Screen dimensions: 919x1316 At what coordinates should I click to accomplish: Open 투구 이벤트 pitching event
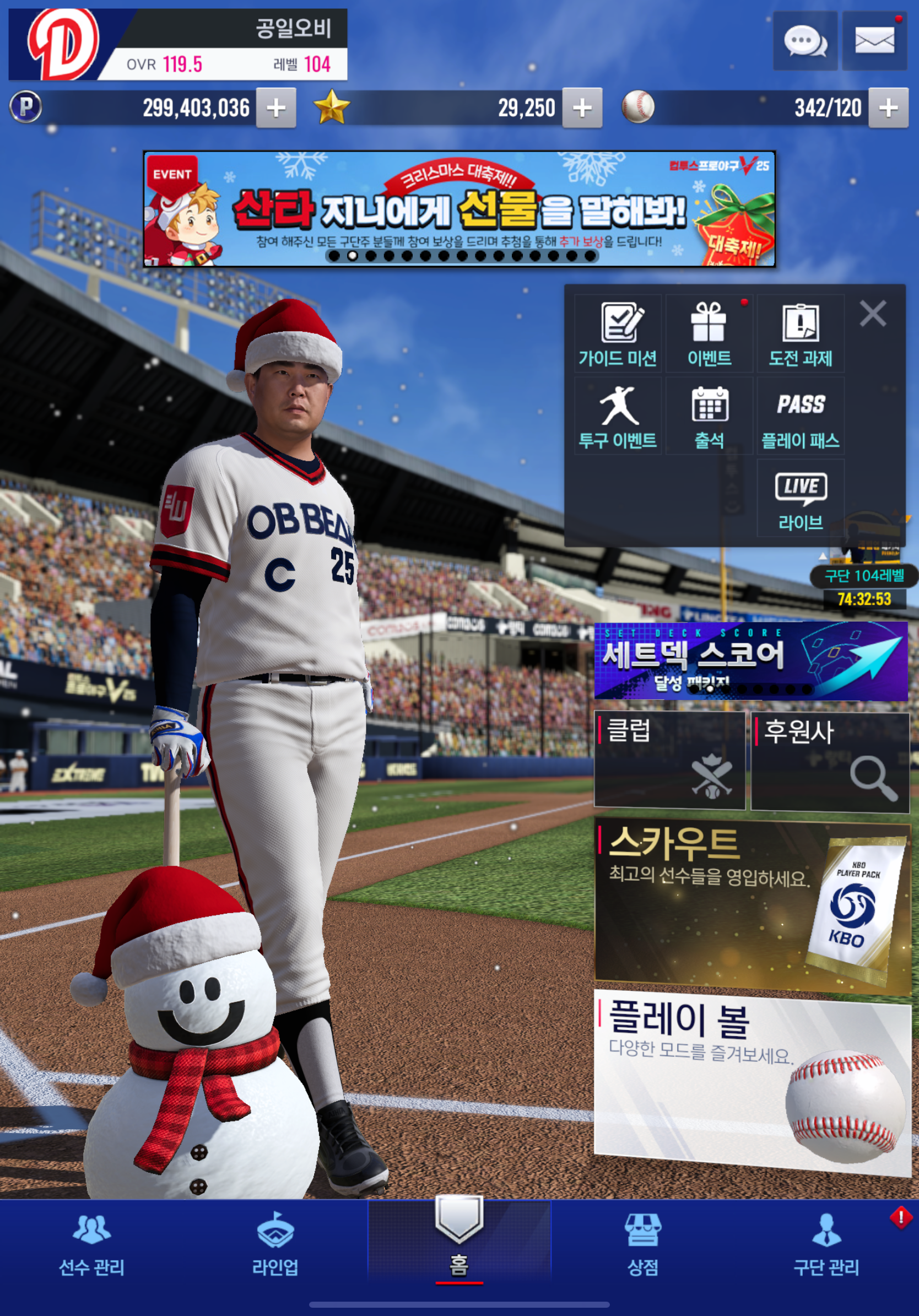618,417
